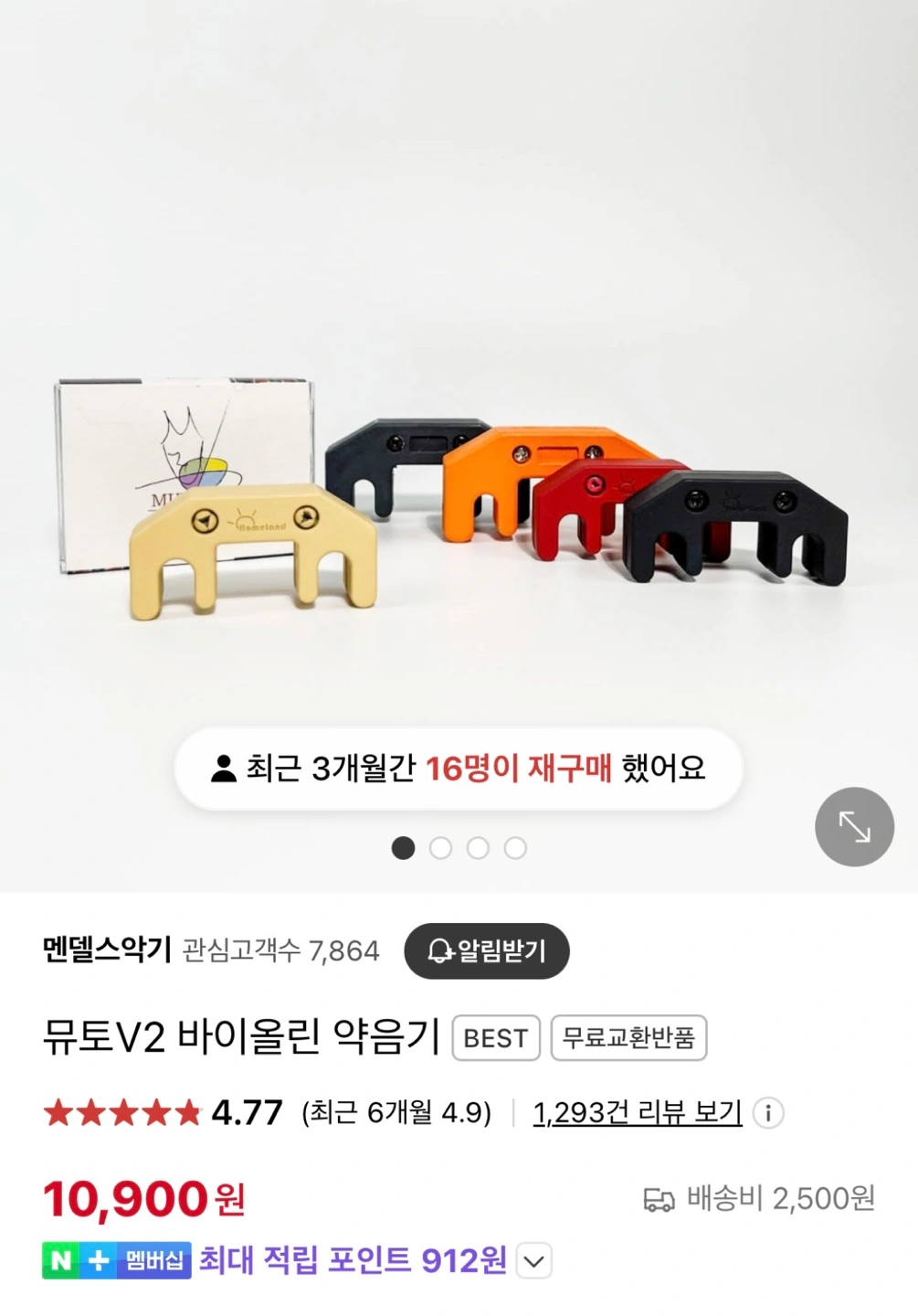Expand the 최대 적립 포인트 details chevron
Screen dimensions: 918x1316
534,1261
